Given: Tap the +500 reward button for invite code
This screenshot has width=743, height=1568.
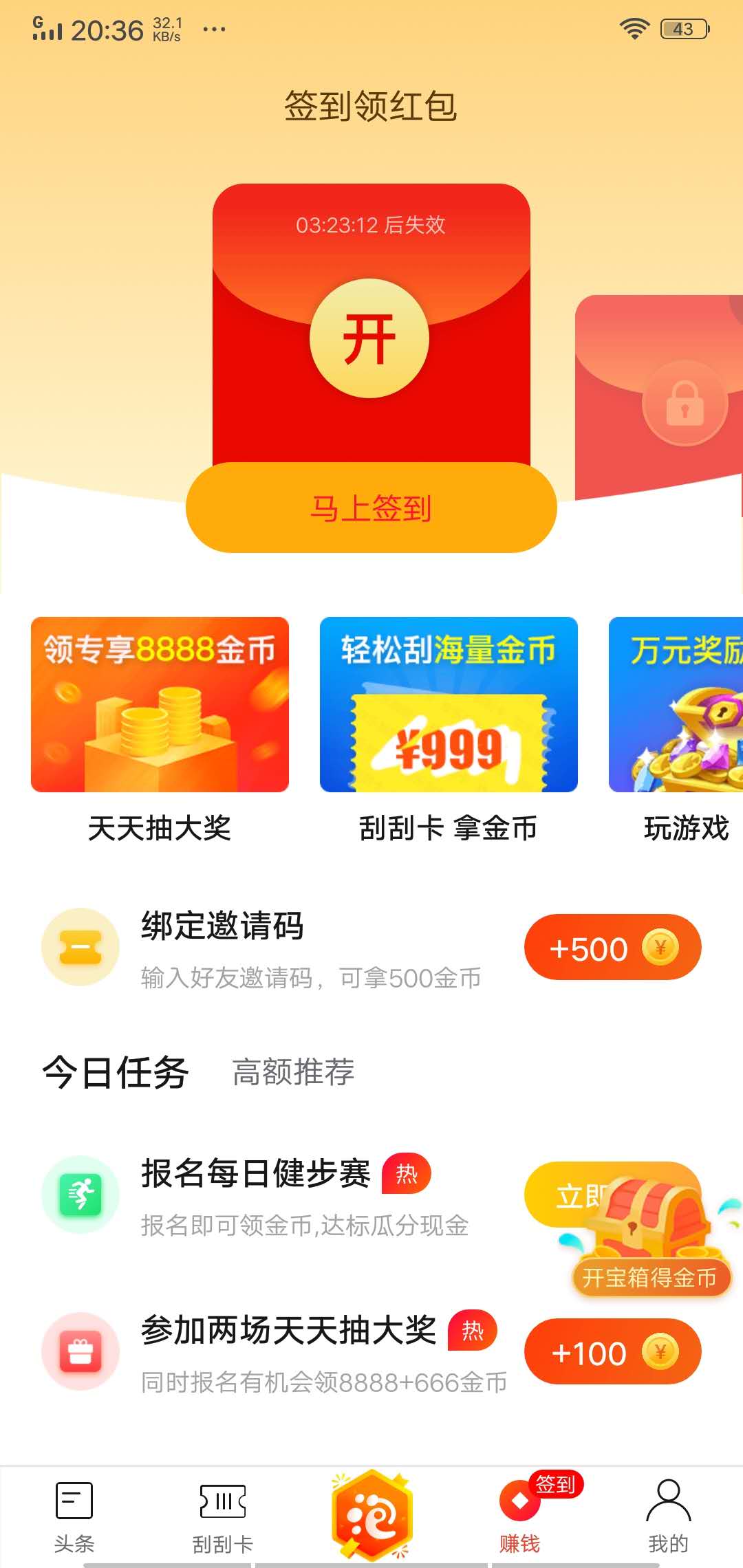Looking at the screenshot, I should (612, 948).
